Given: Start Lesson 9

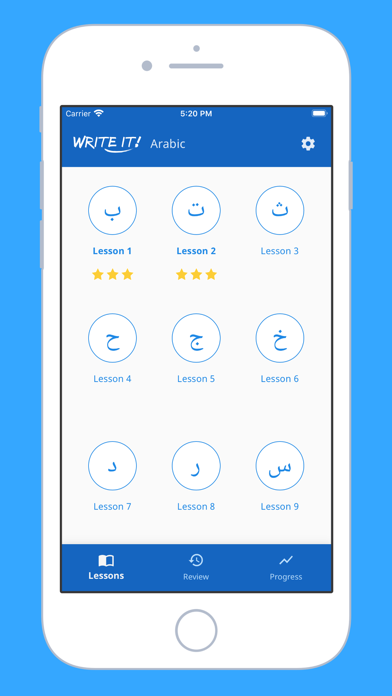Looking at the screenshot, I should [280, 466].
